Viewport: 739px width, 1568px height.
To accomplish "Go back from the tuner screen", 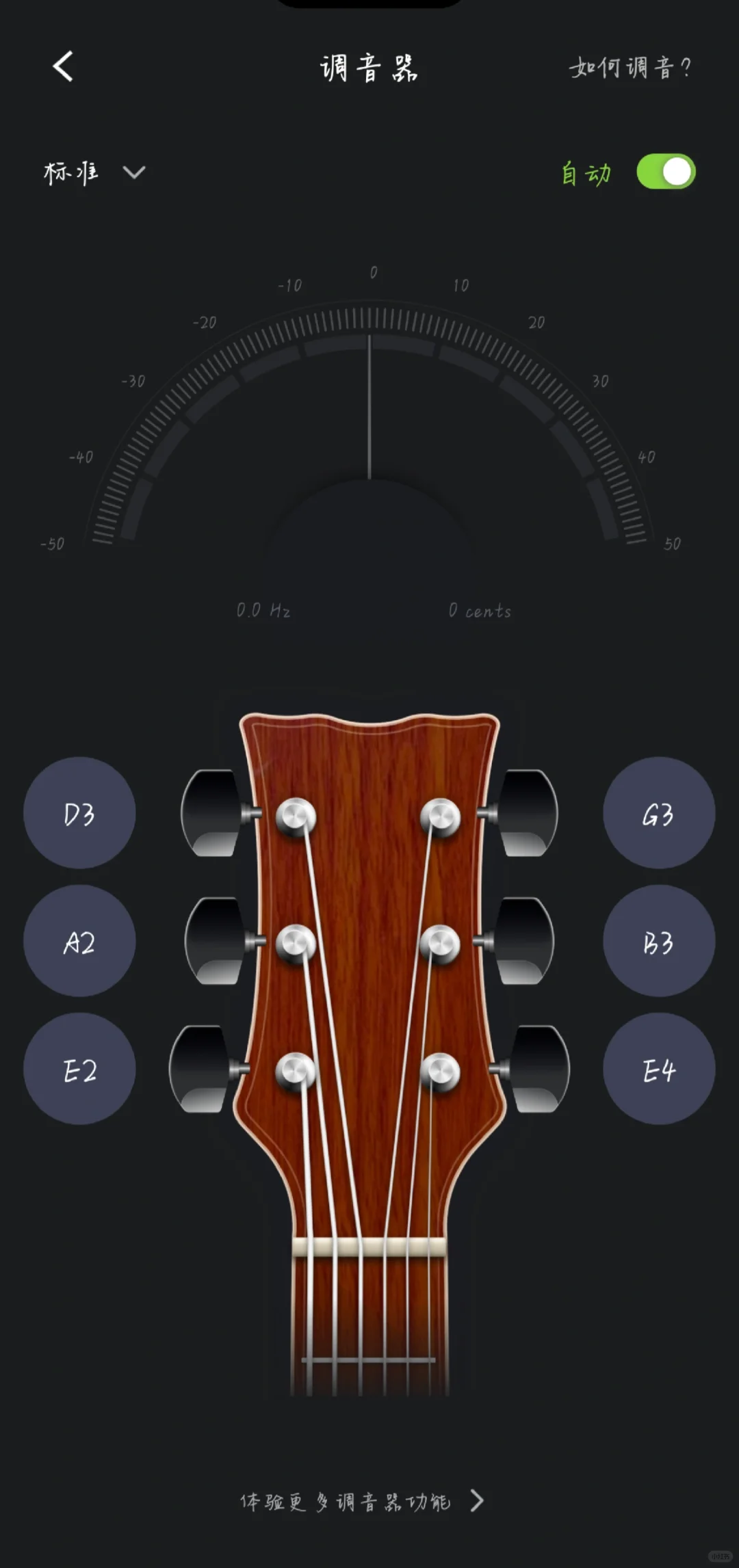I will click(x=63, y=67).
